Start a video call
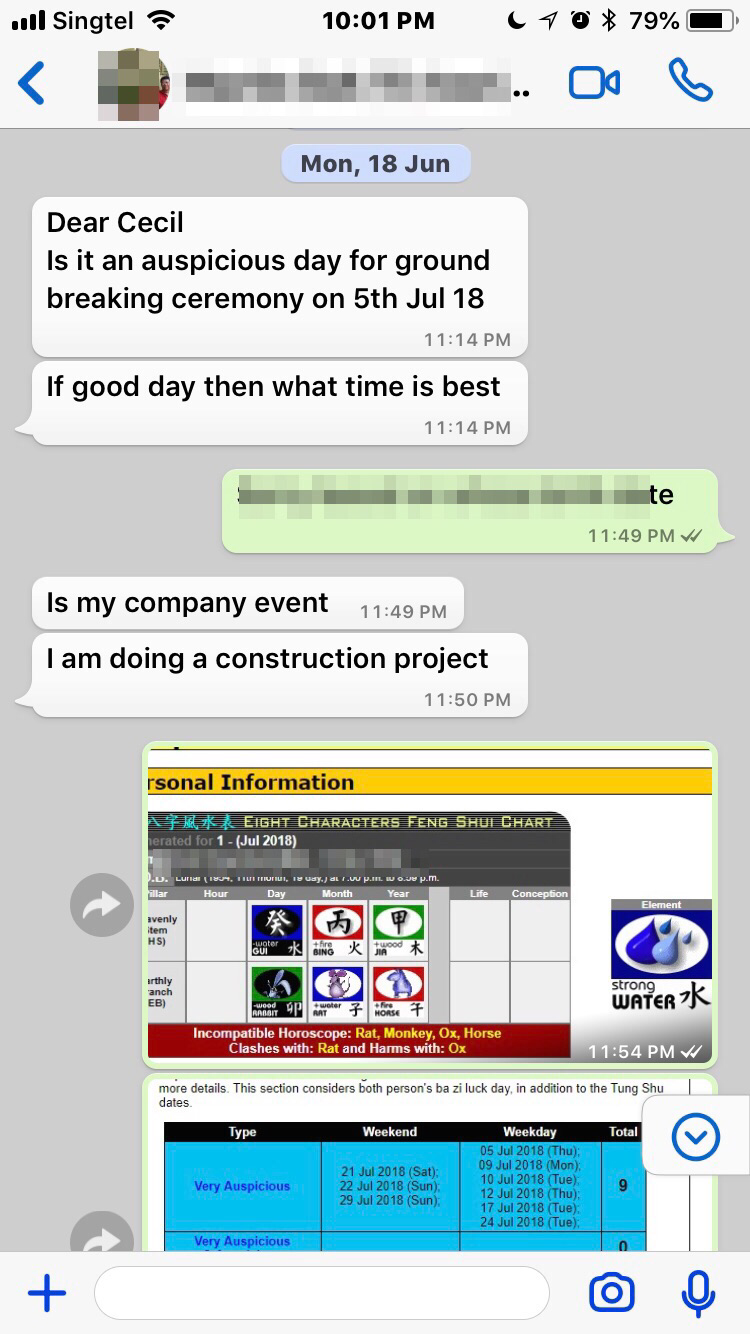This screenshot has width=750, height=1334. click(x=594, y=83)
